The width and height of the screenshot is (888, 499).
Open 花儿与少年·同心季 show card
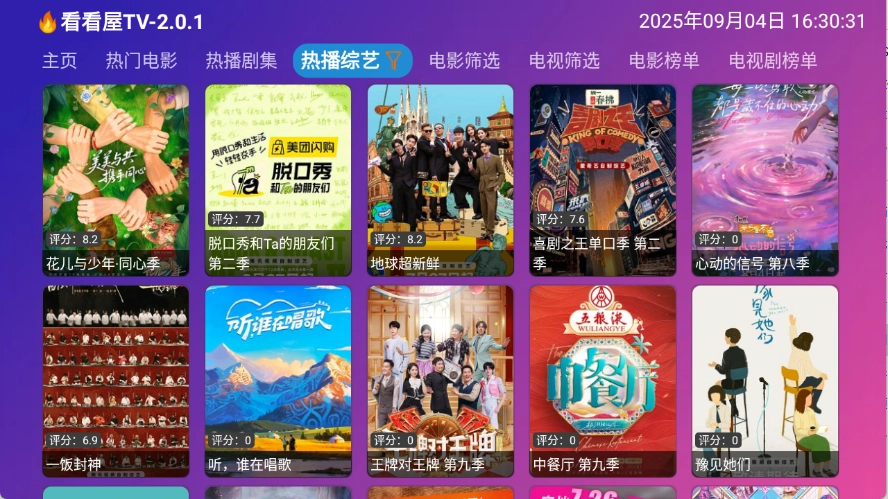(x=116, y=180)
